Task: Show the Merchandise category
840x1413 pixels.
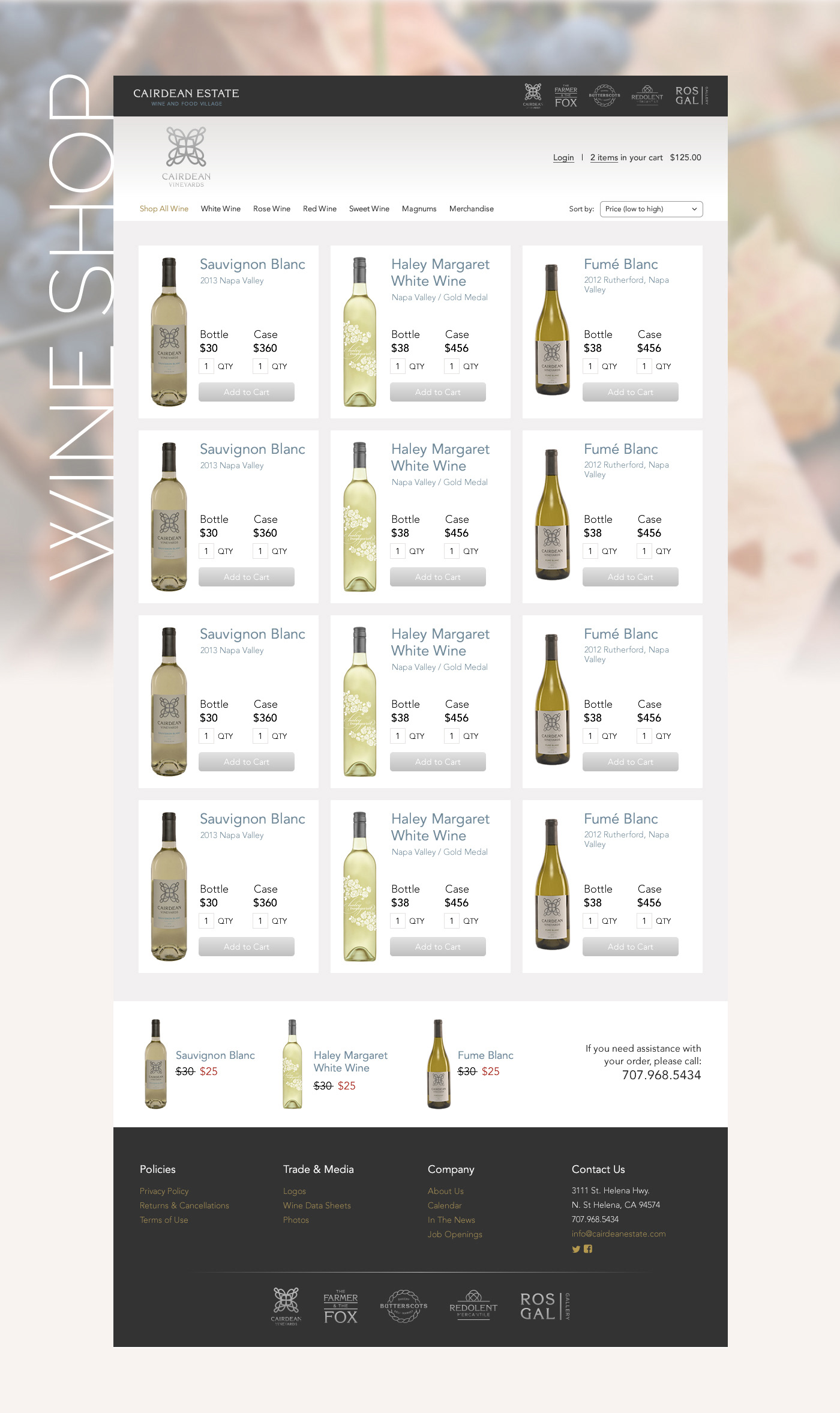Action: [x=471, y=209]
